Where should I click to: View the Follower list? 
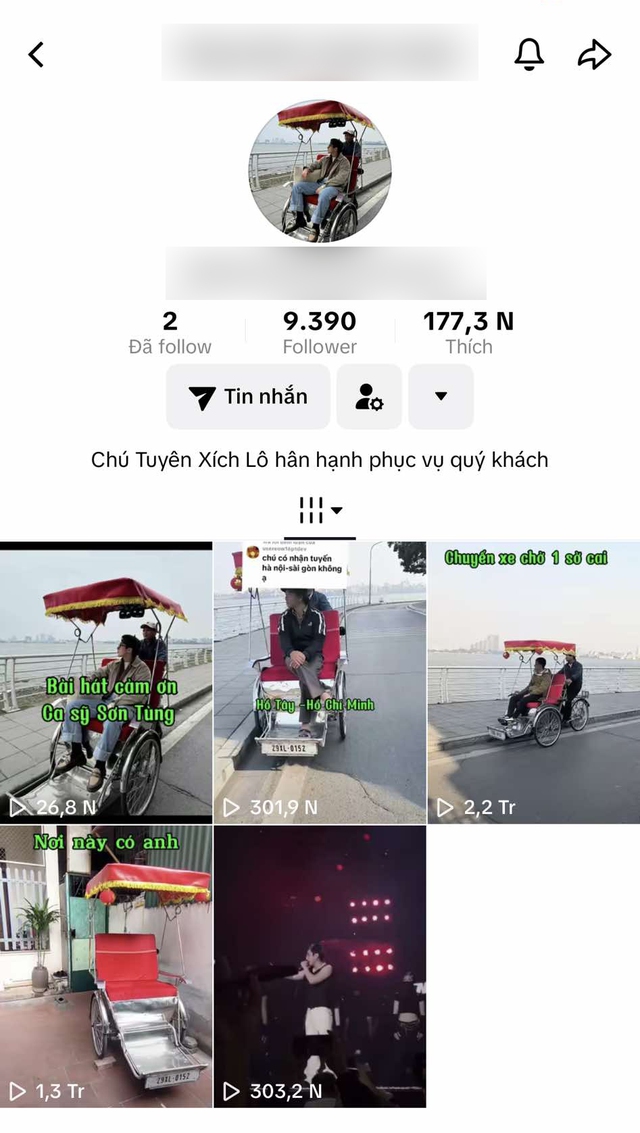[x=319, y=333]
